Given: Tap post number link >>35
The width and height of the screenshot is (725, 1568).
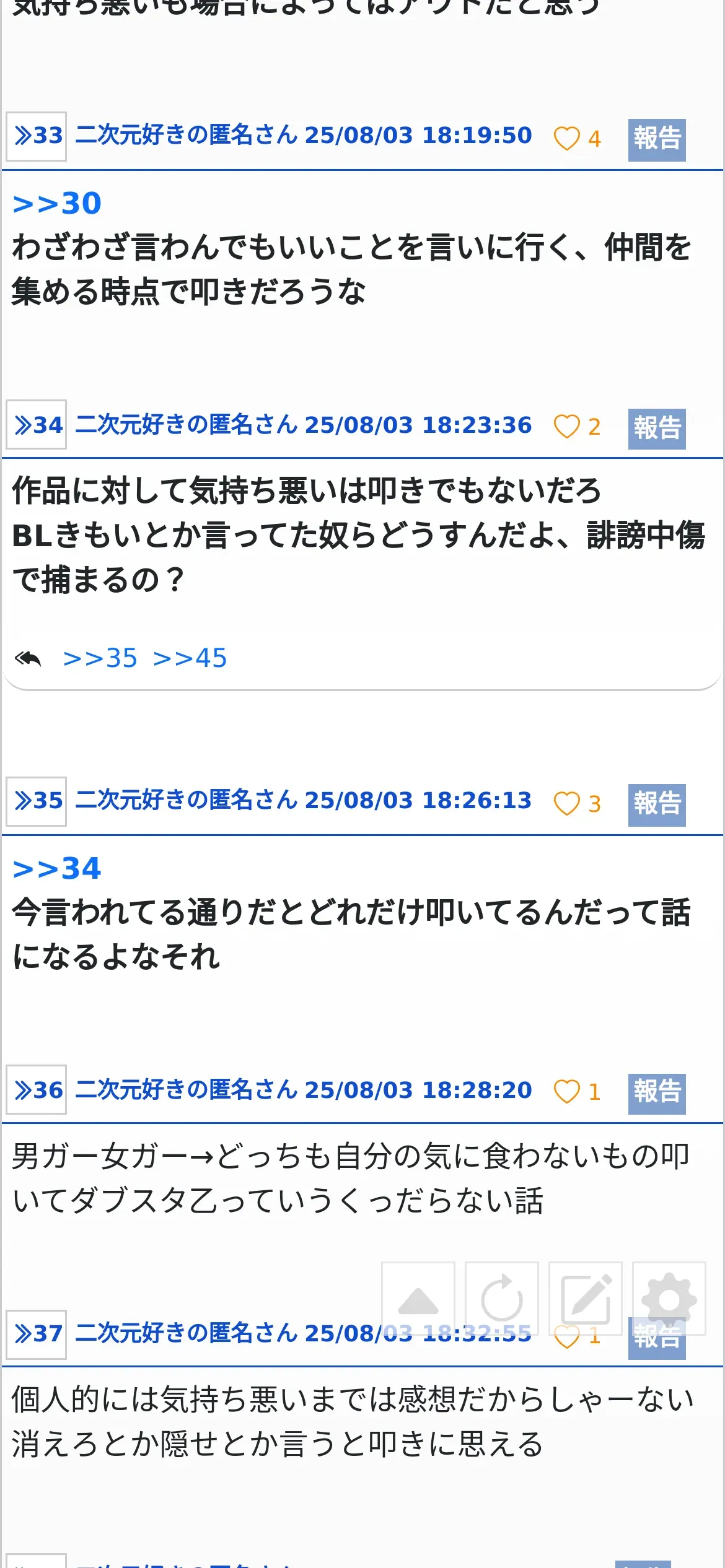Looking at the screenshot, I should pos(37,801).
